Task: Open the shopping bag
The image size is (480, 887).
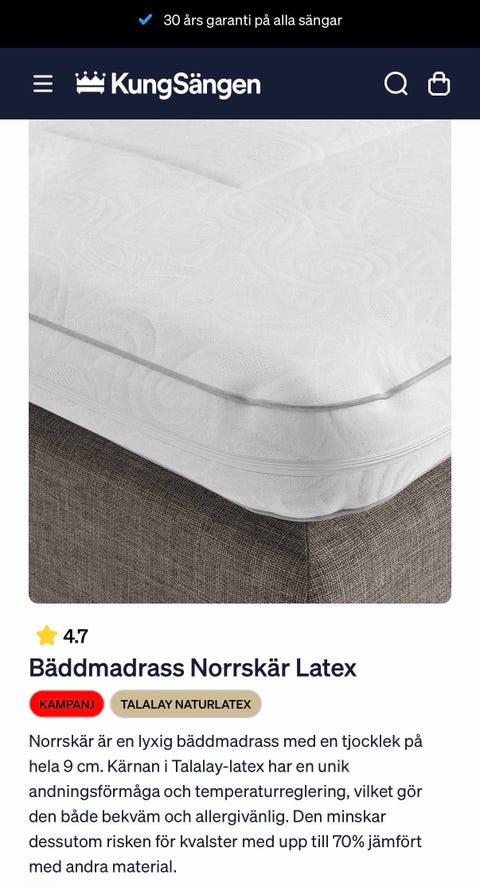Action: (x=439, y=84)
